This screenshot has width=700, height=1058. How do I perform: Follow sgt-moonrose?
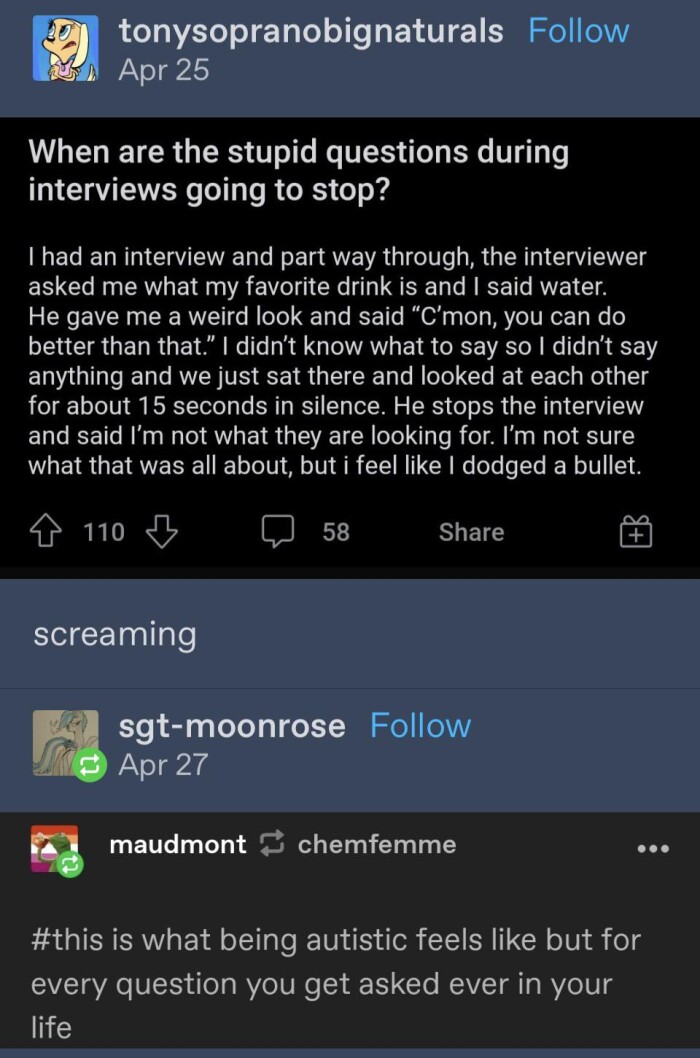point(420,725)
